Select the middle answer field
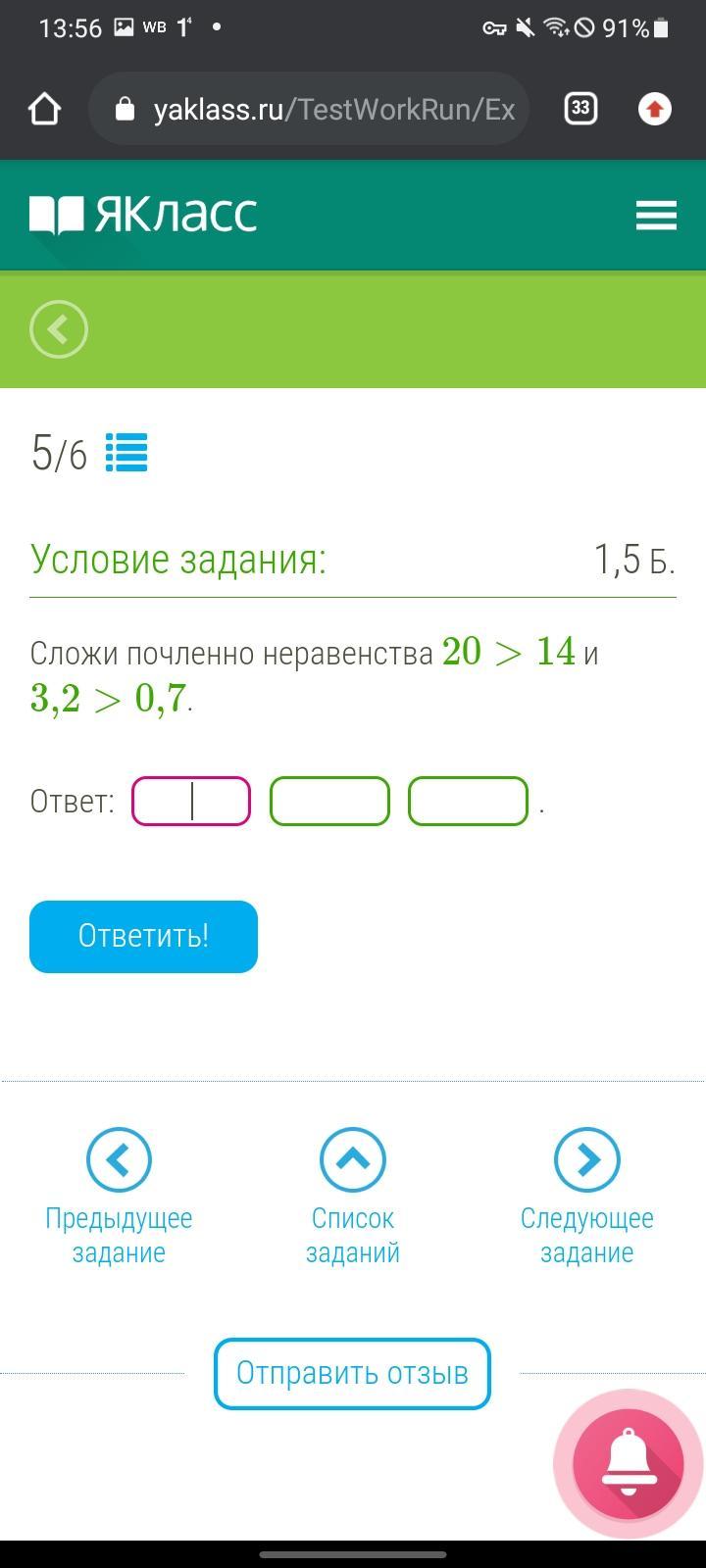Viewport: 706px width, 1568px height. click(x=329, y=802)
